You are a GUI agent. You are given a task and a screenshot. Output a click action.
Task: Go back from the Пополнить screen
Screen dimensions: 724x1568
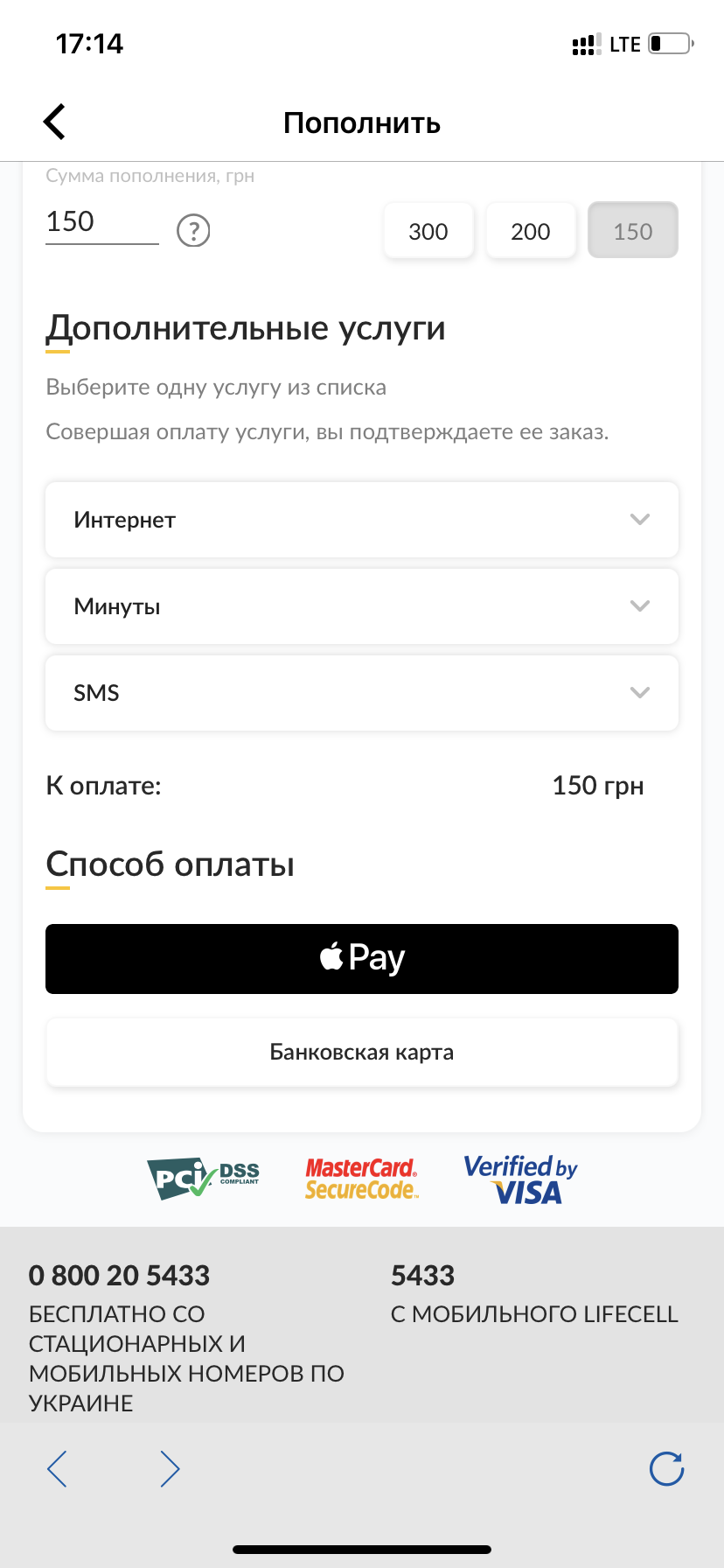[54, 122]
